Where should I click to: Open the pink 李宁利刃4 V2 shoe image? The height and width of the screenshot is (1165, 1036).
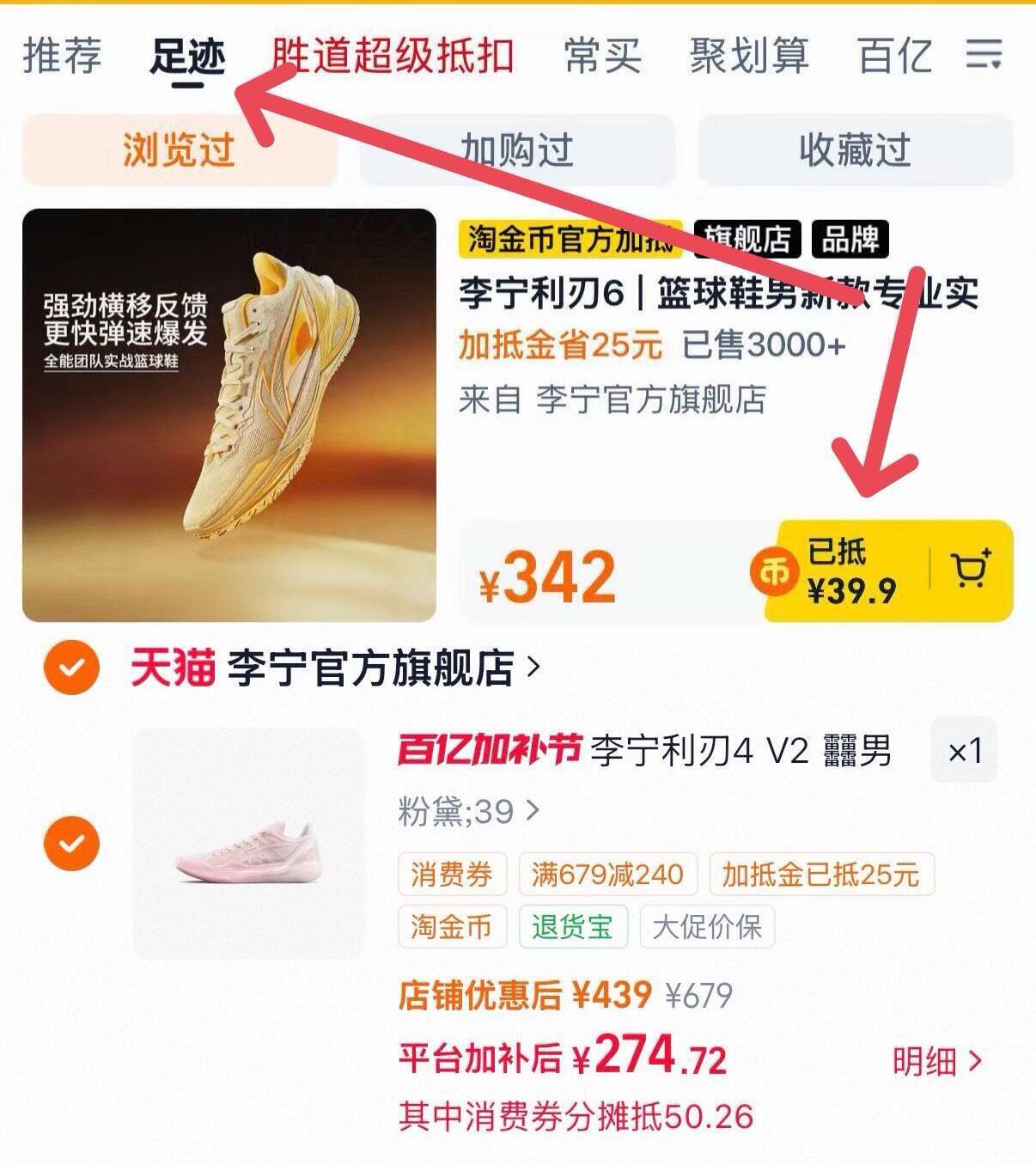248,844
